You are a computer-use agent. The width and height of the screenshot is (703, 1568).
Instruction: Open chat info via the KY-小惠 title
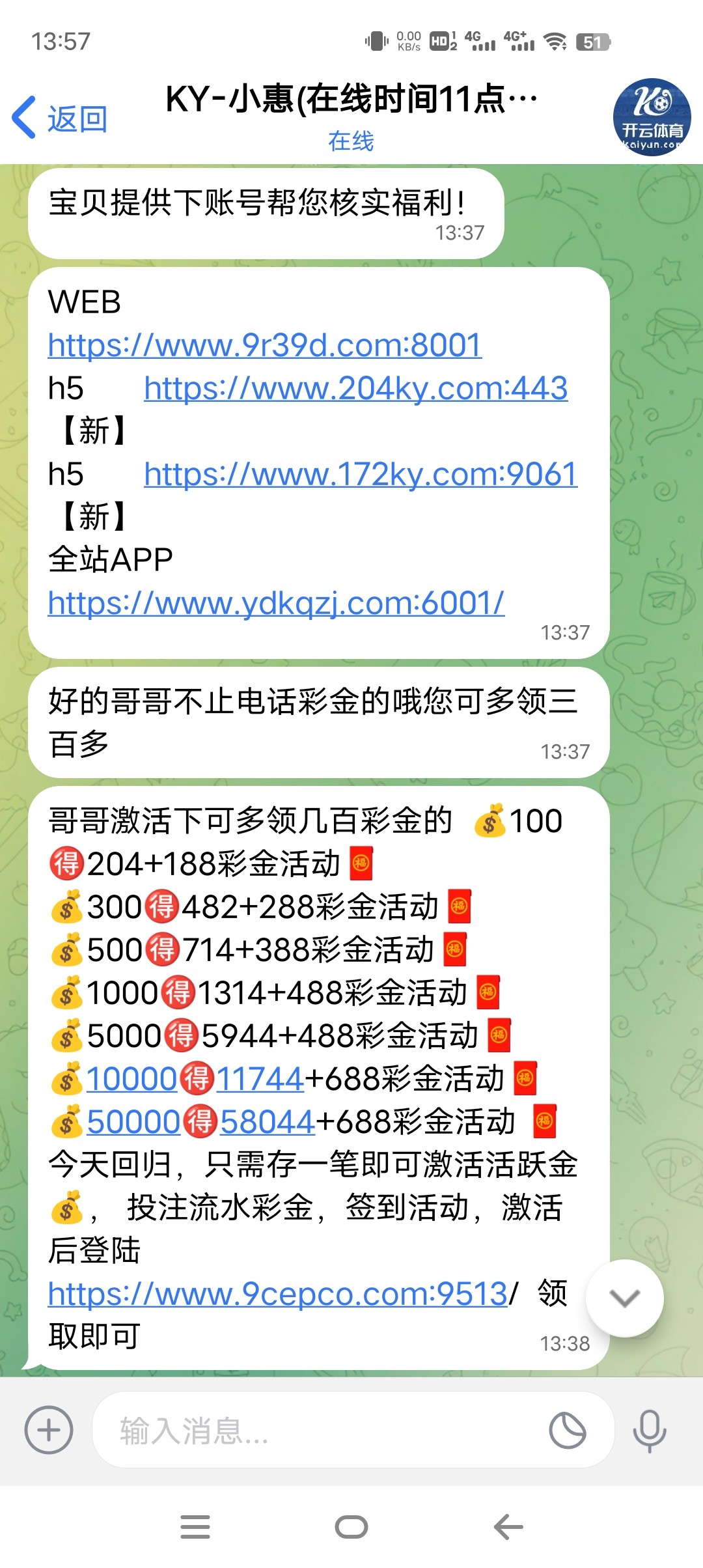[x=351, y=101]
